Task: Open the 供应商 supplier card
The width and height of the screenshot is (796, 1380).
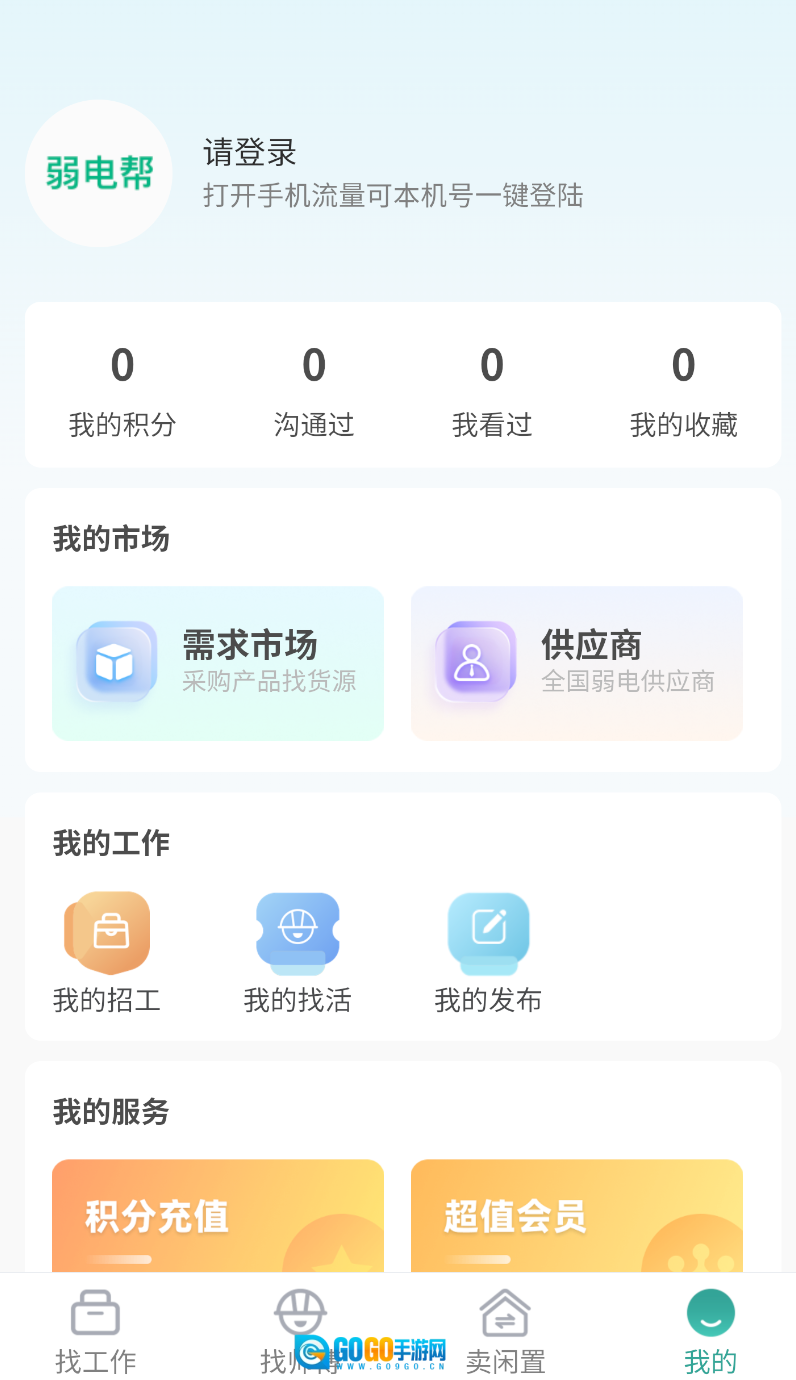Action: [576, 663]
